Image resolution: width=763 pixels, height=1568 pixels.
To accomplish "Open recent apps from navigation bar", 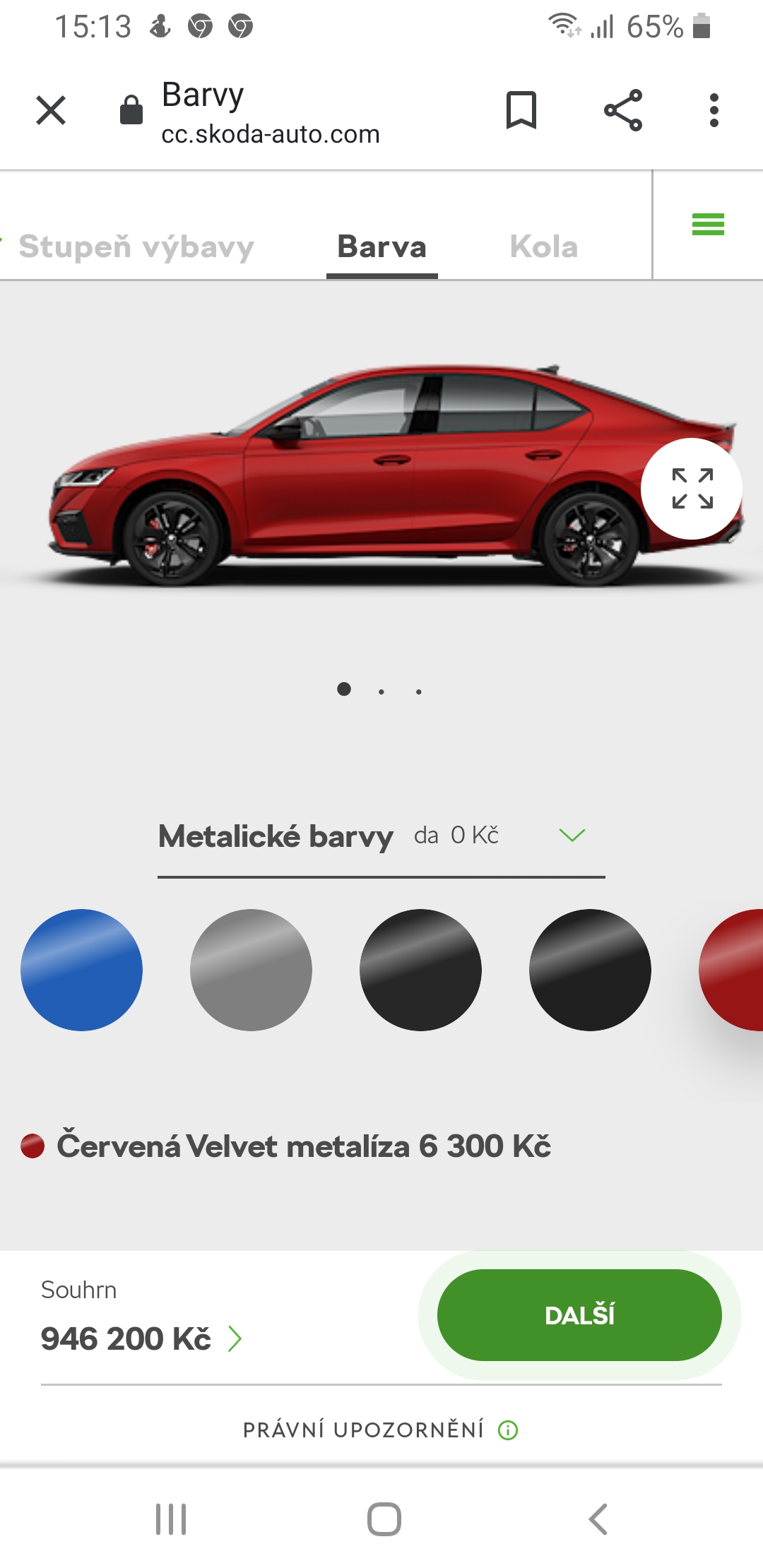I will [x=171, y=1519].
